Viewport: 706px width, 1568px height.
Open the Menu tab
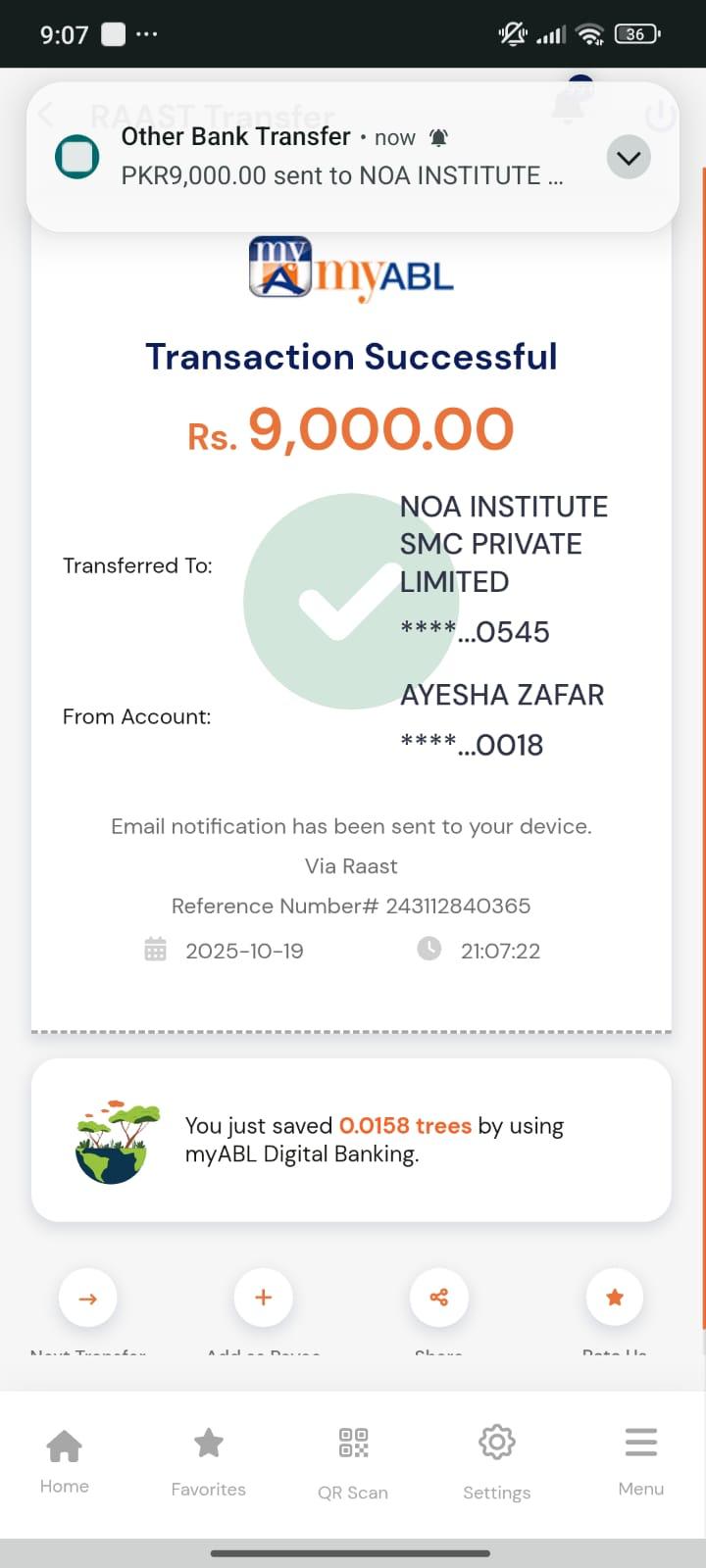641,1460
